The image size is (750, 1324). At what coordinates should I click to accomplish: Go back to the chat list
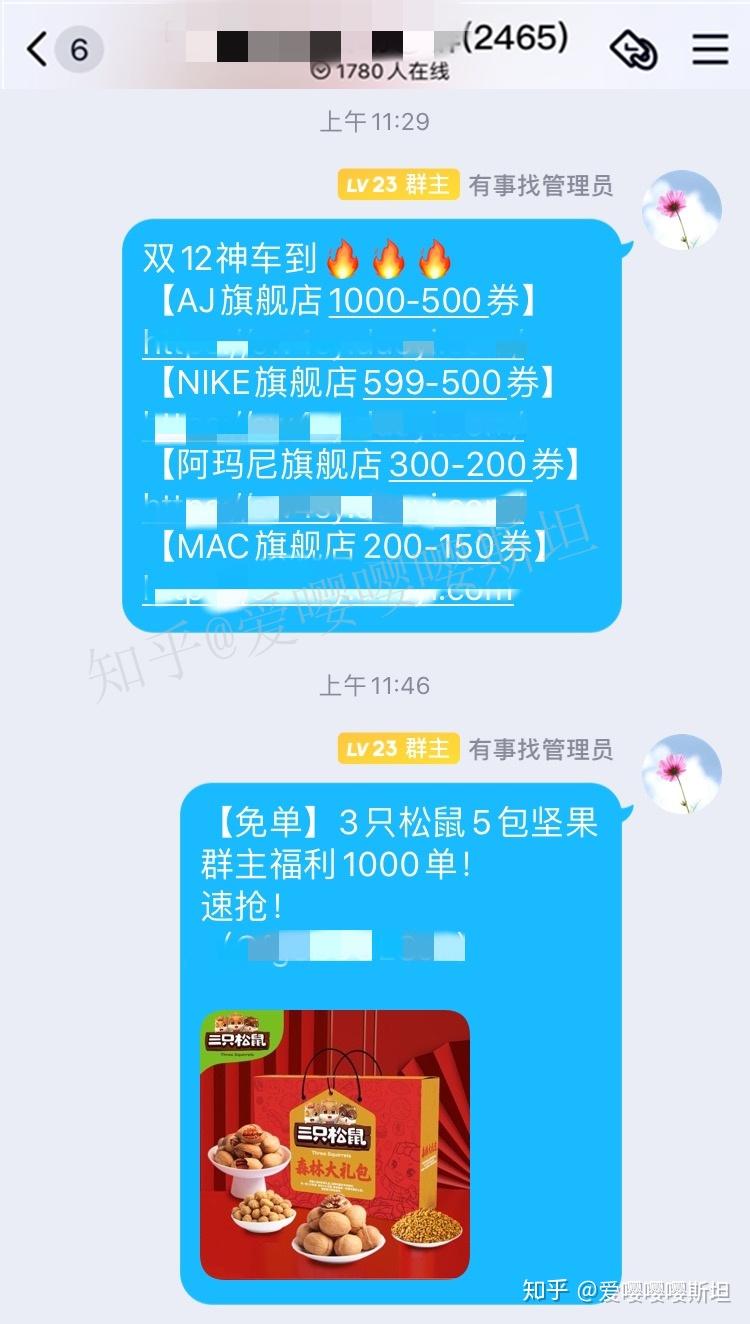(x=38, y=48)
